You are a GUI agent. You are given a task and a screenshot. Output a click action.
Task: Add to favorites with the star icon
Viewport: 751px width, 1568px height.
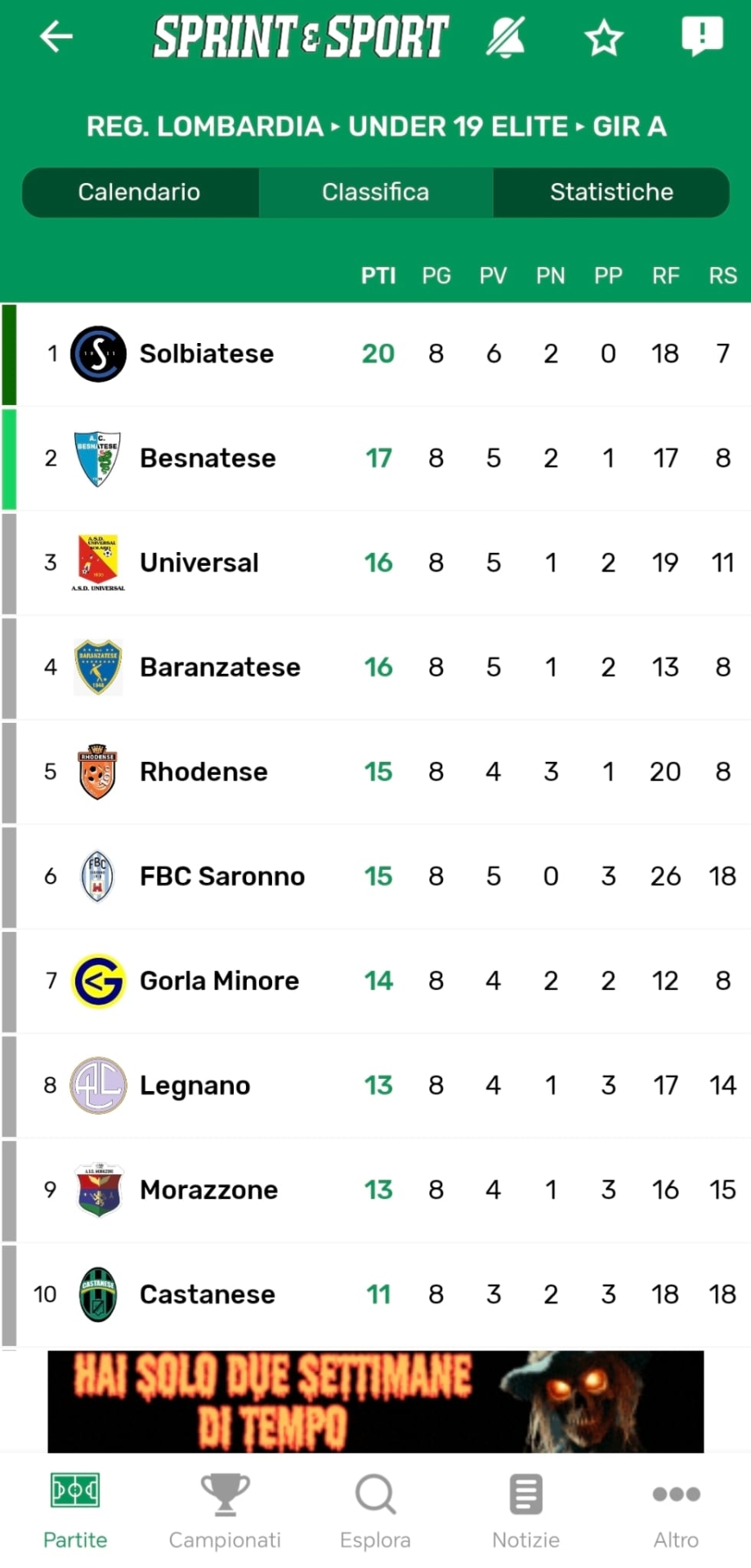[x=604, y=38]
